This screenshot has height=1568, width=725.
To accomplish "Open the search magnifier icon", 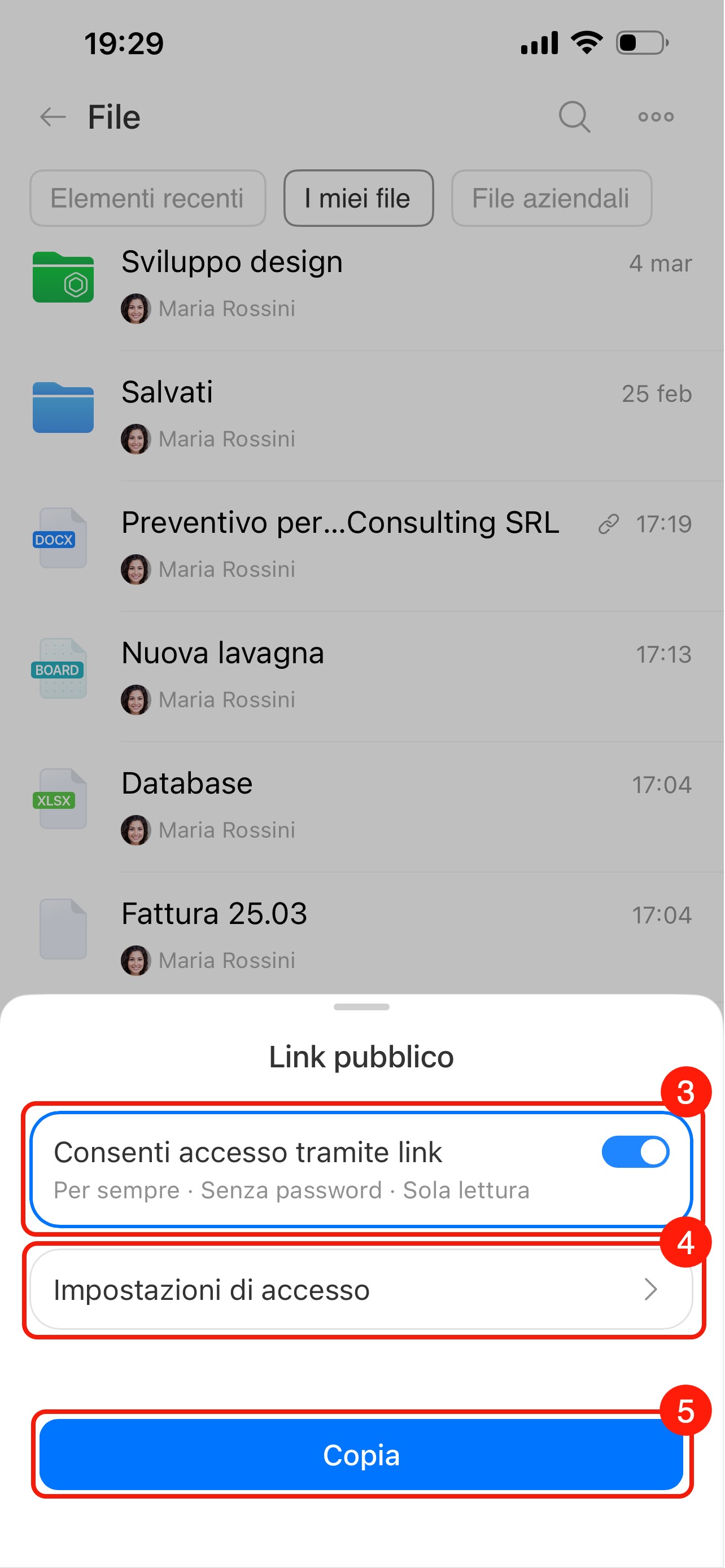I will click(x=575, y=117).
